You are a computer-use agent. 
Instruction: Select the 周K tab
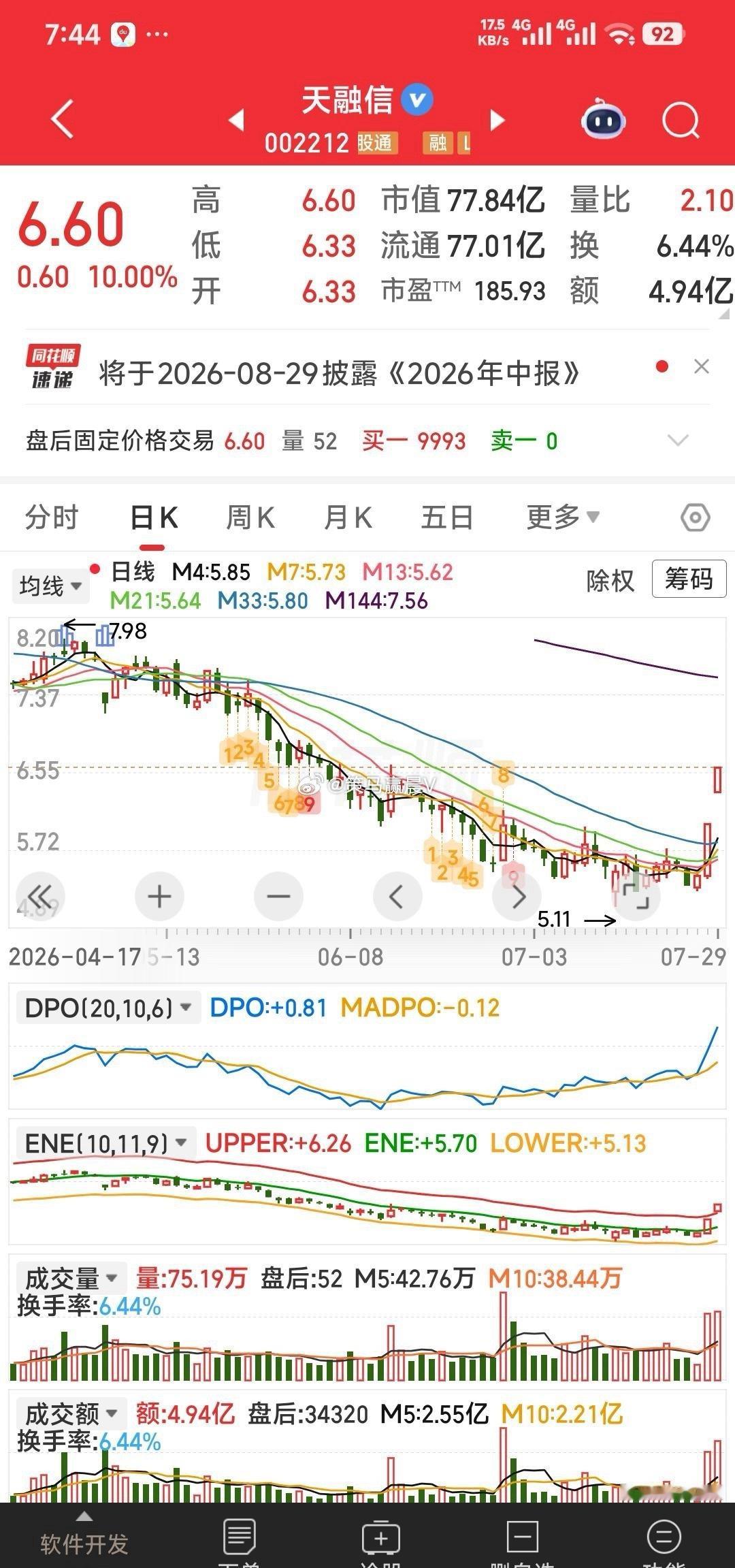coord(250,517)
